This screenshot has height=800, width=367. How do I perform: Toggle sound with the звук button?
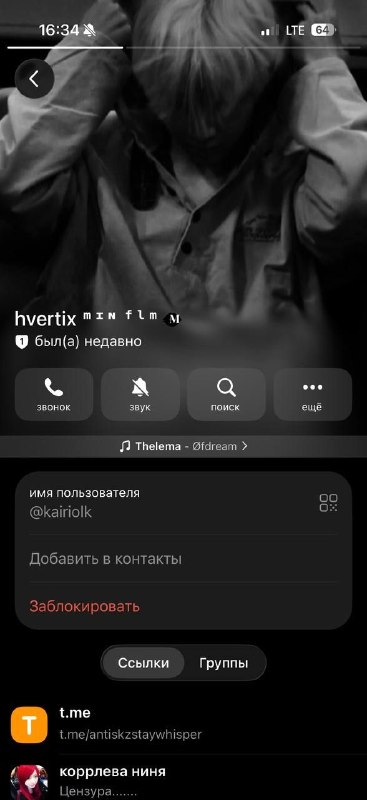point(140,394)
